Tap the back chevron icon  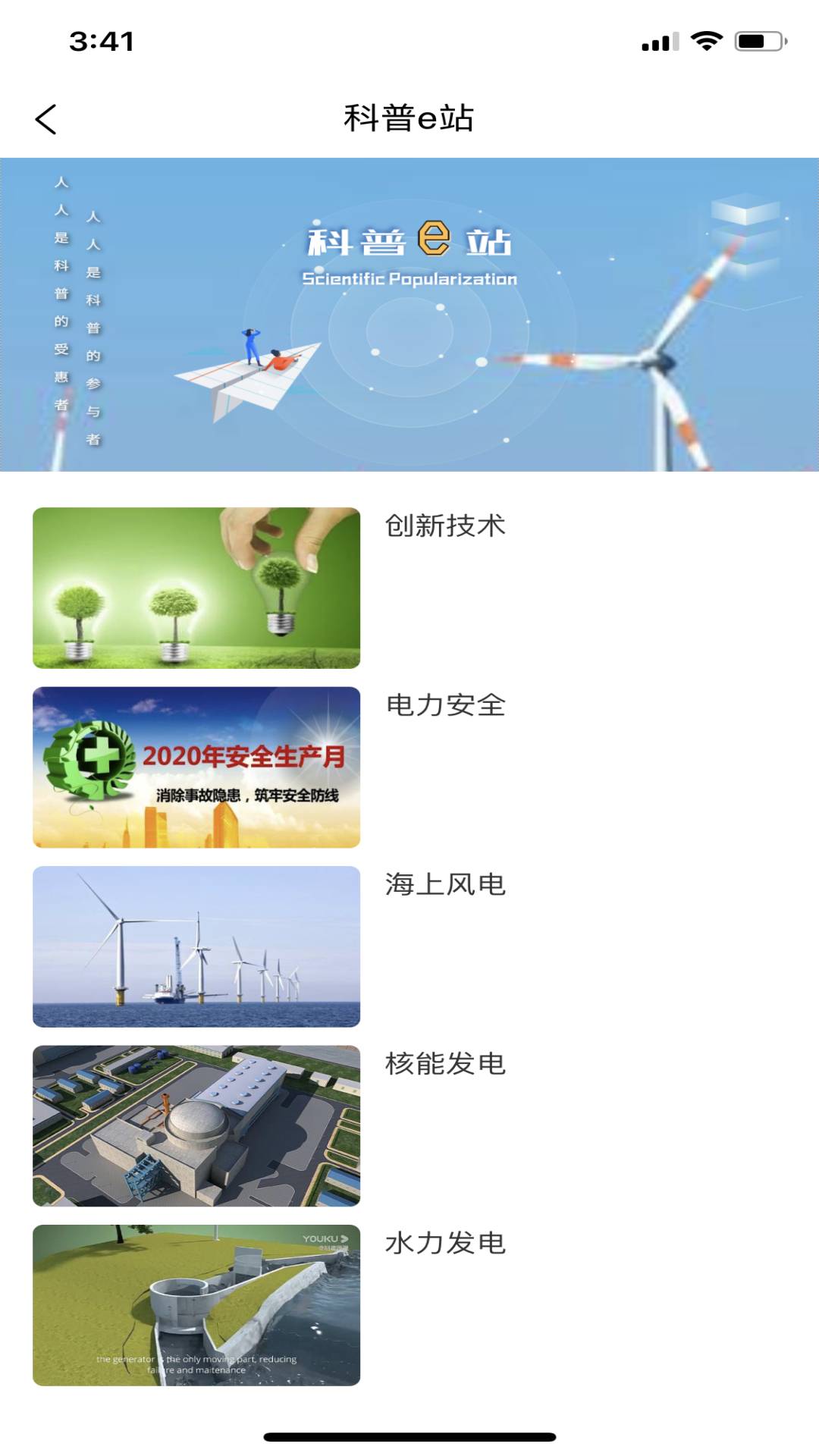(45, 119)
